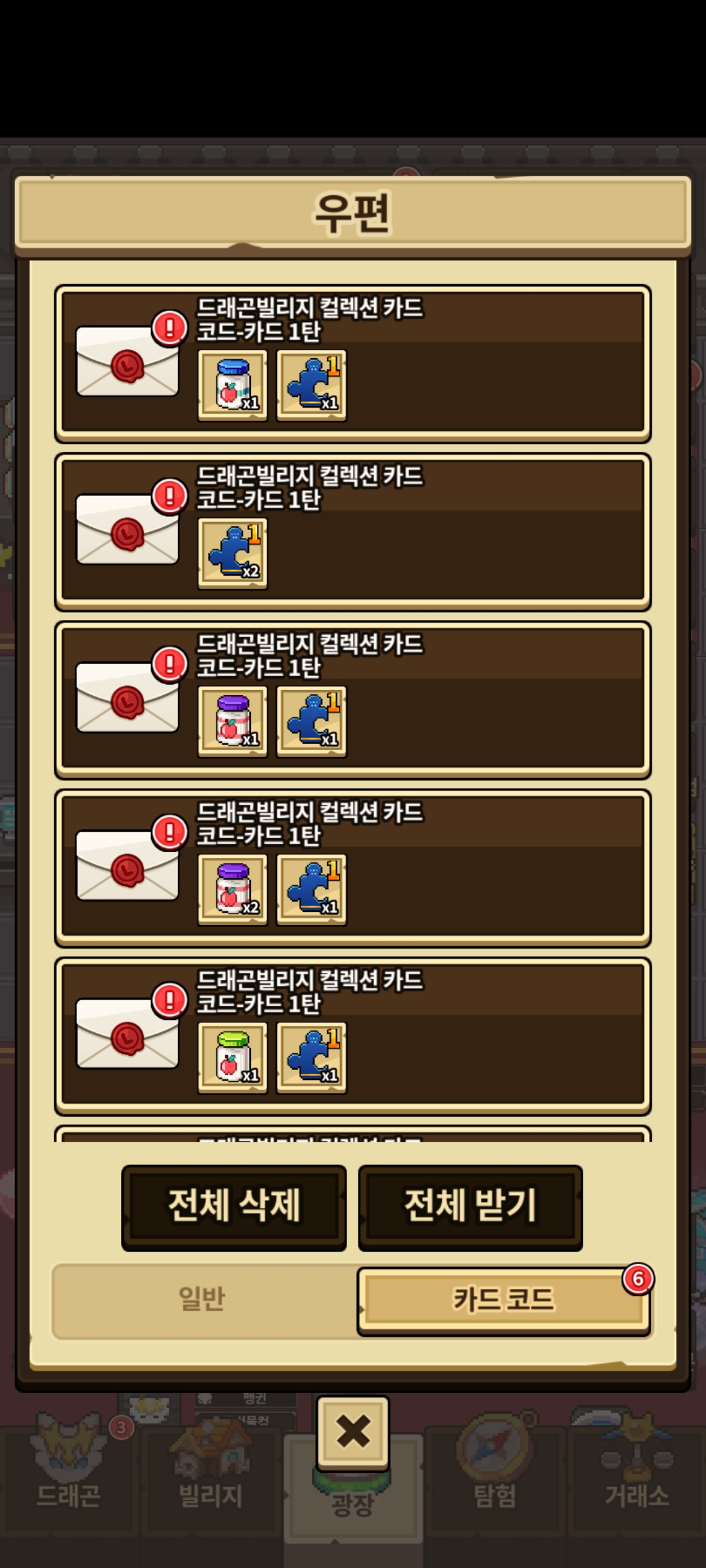706x1568 pixels.
Task: Tap 전체 받기 to claim all mail
Action: point(470,1207)
